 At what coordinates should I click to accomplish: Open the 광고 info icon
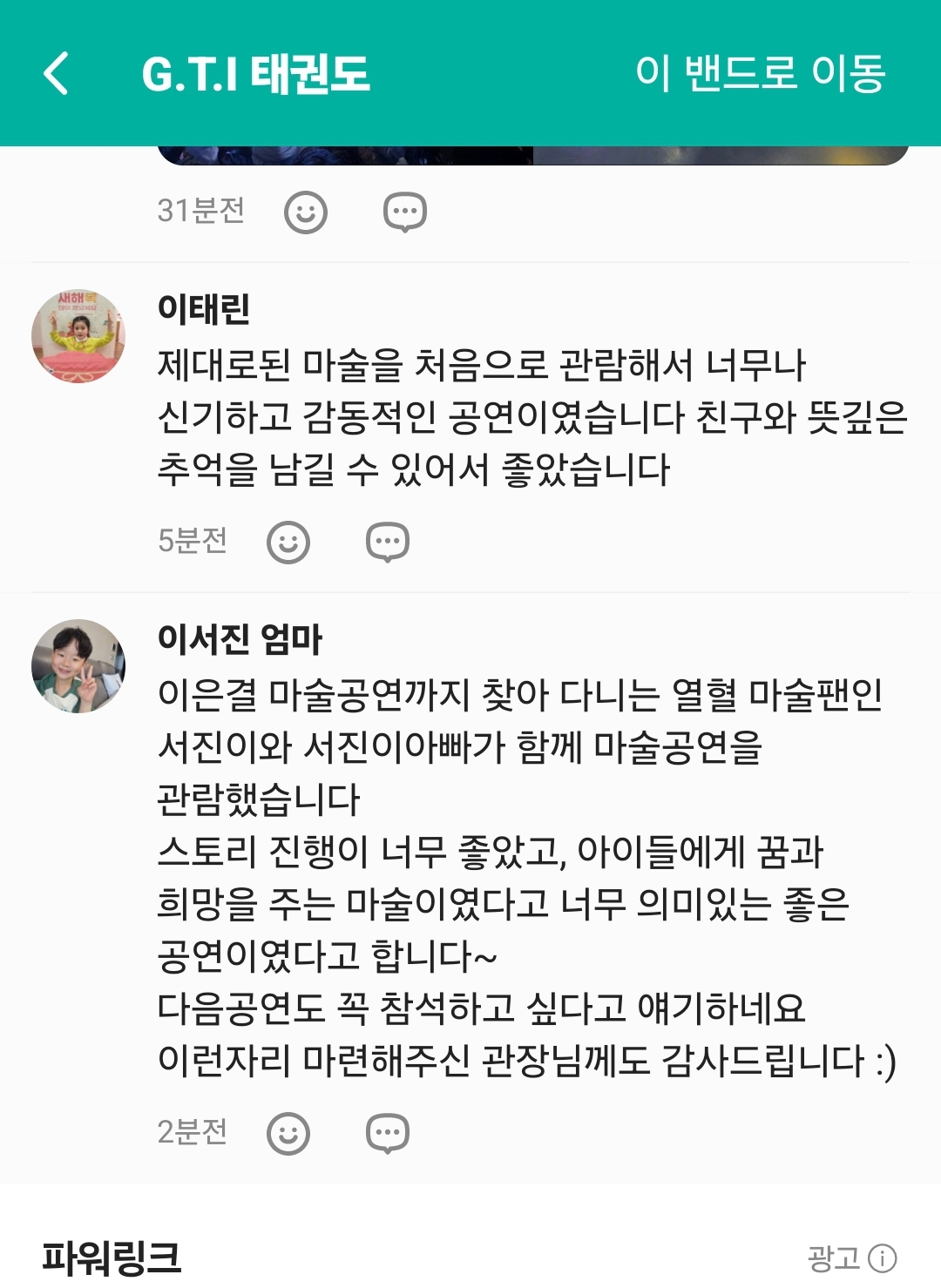tap(883, 1258)
